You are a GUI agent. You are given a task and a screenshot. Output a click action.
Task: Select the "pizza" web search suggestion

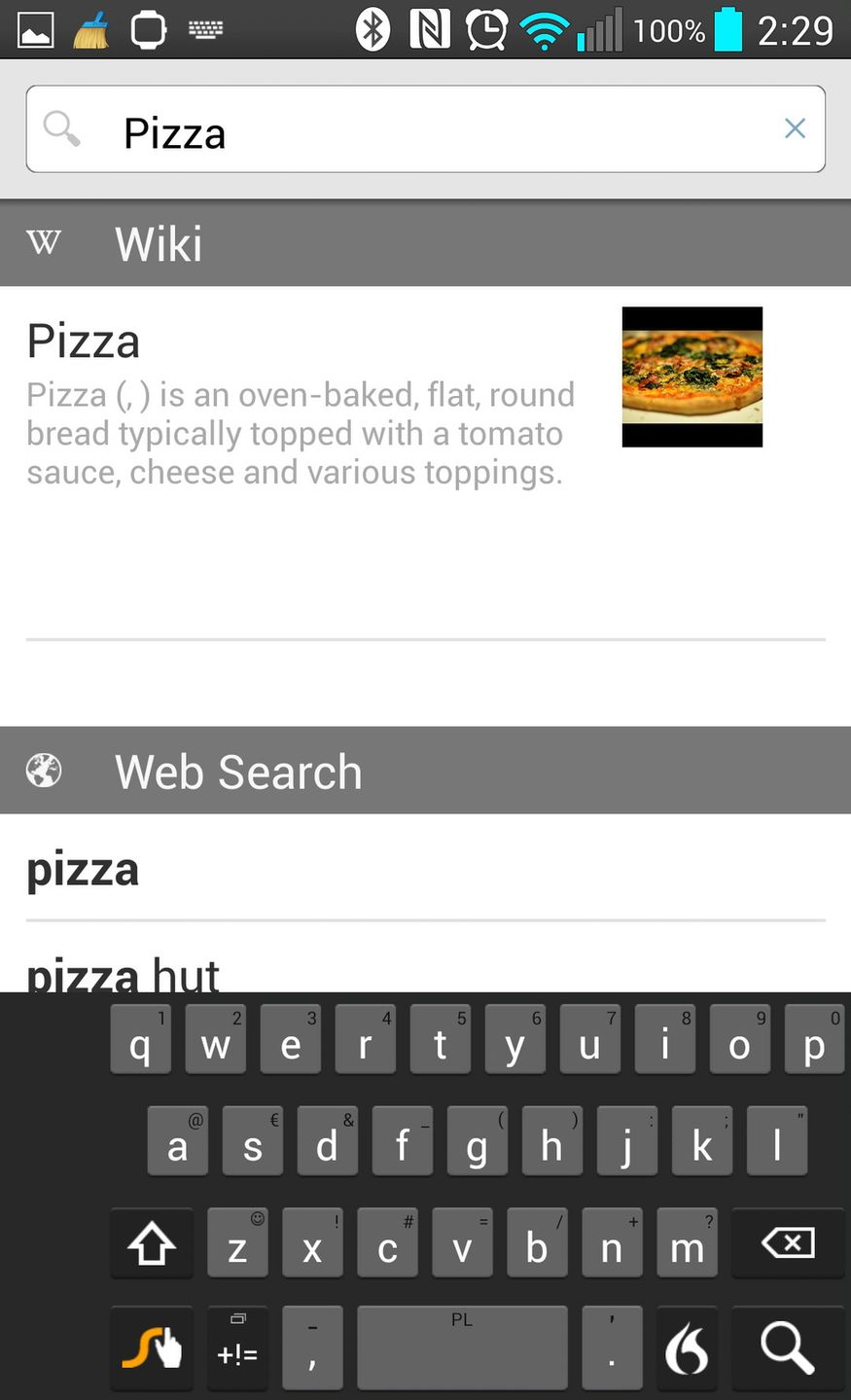84,868
